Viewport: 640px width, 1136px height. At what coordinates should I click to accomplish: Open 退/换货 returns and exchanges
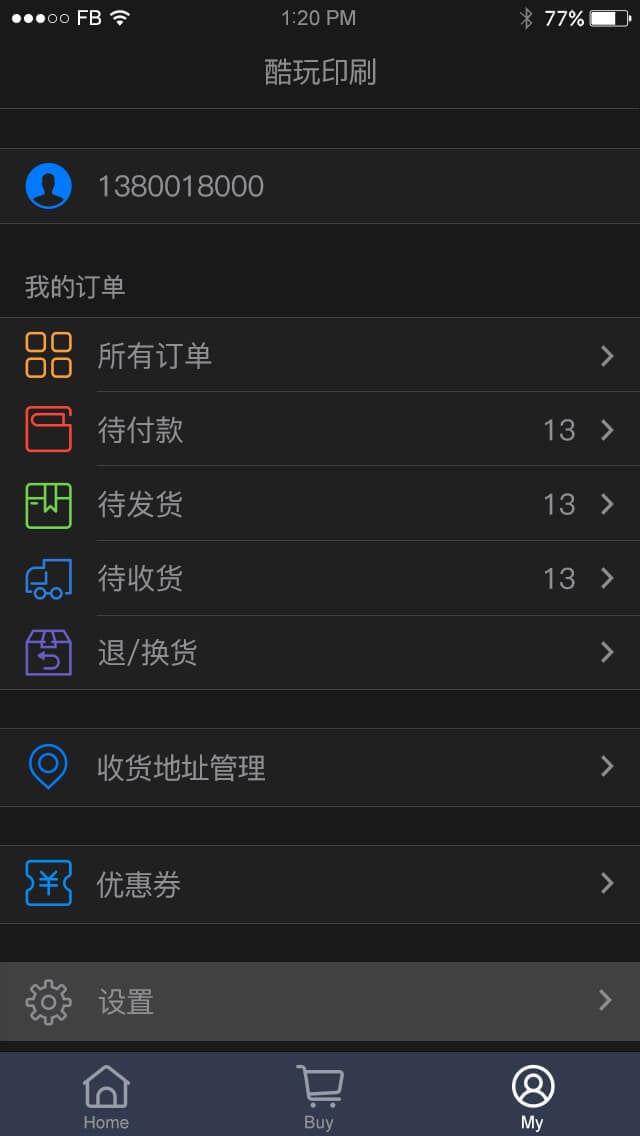pyautogui.click(x=320, y=653)
